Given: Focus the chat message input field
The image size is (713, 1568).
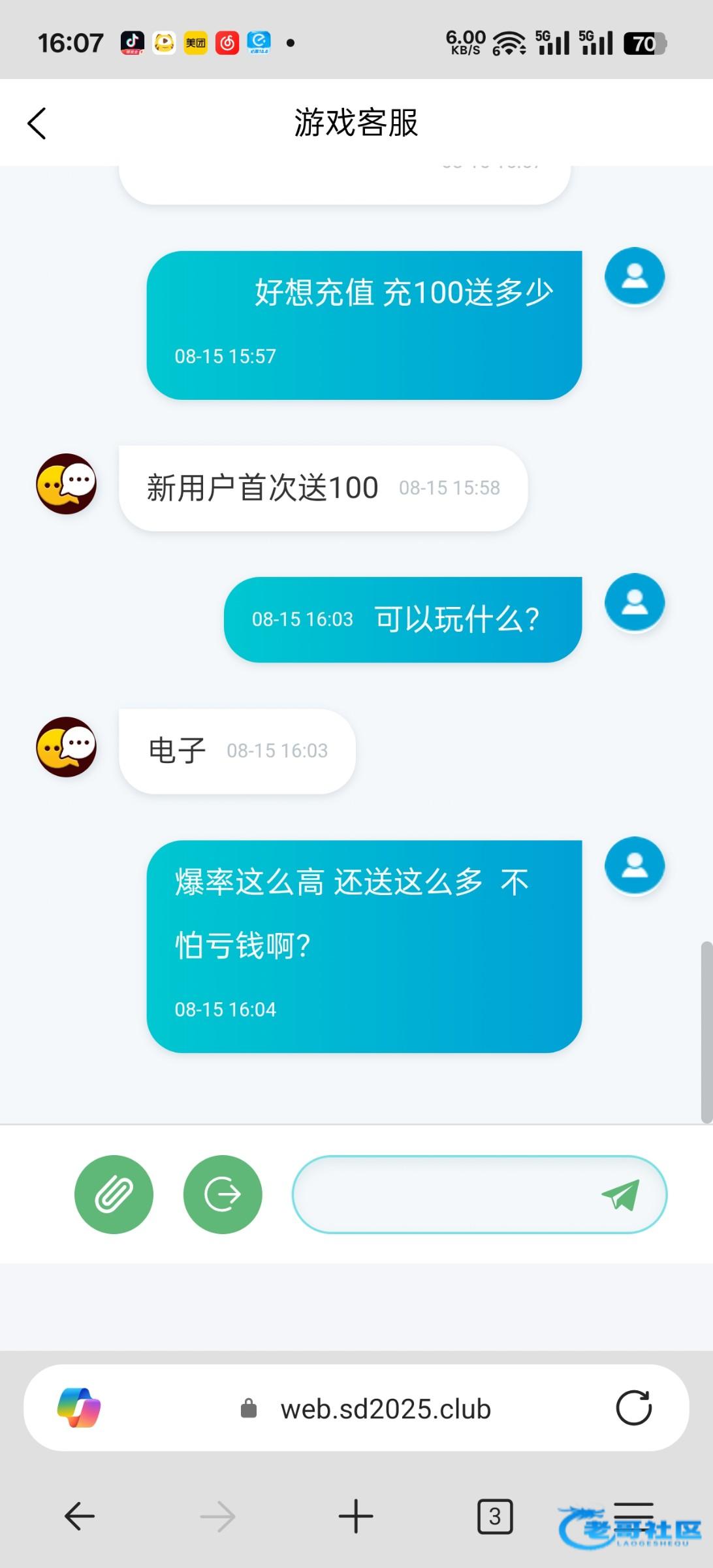Looking at the screenshot, I should (x=444, y=1194).
